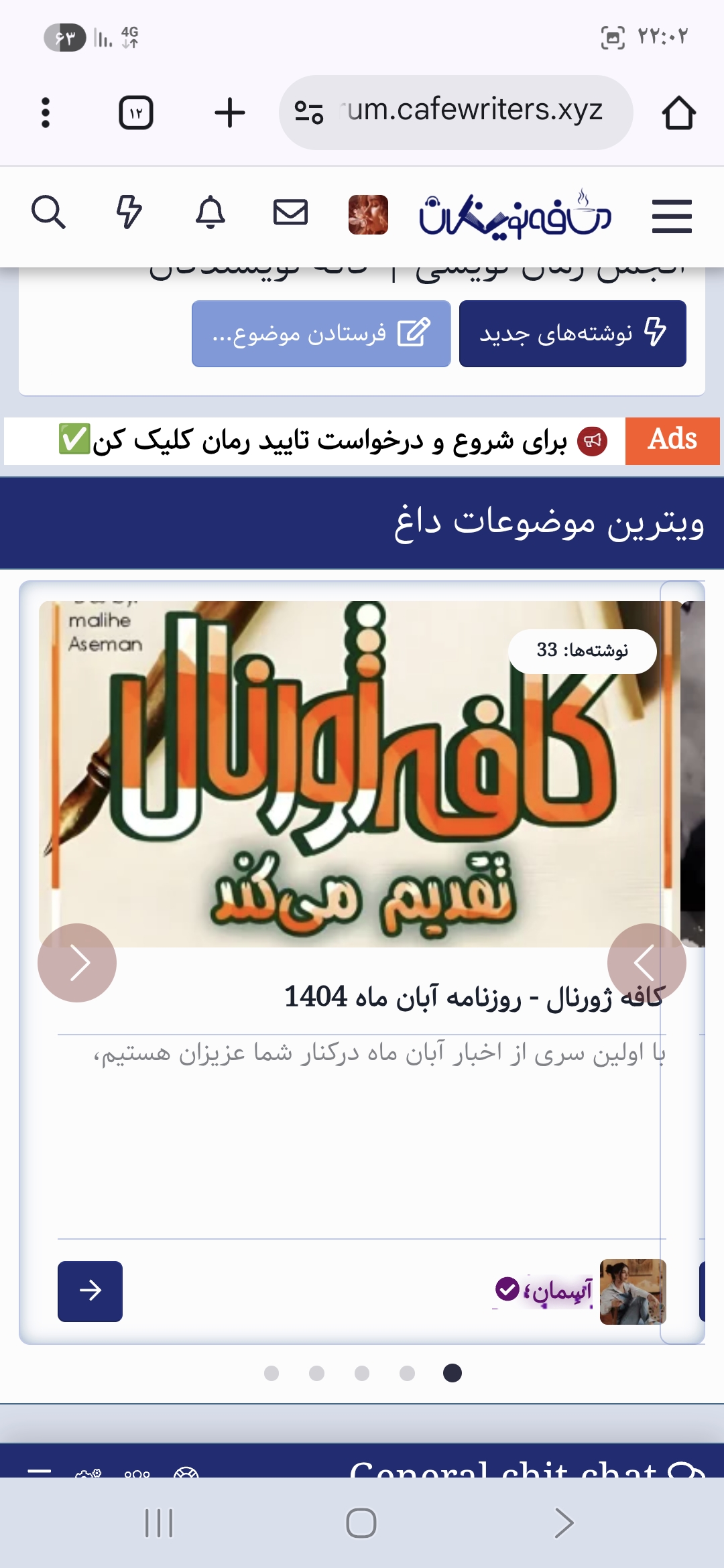This screenshot has width=724, height=1568.
Task: Go to next carousel slide
Action: [77, 963]
